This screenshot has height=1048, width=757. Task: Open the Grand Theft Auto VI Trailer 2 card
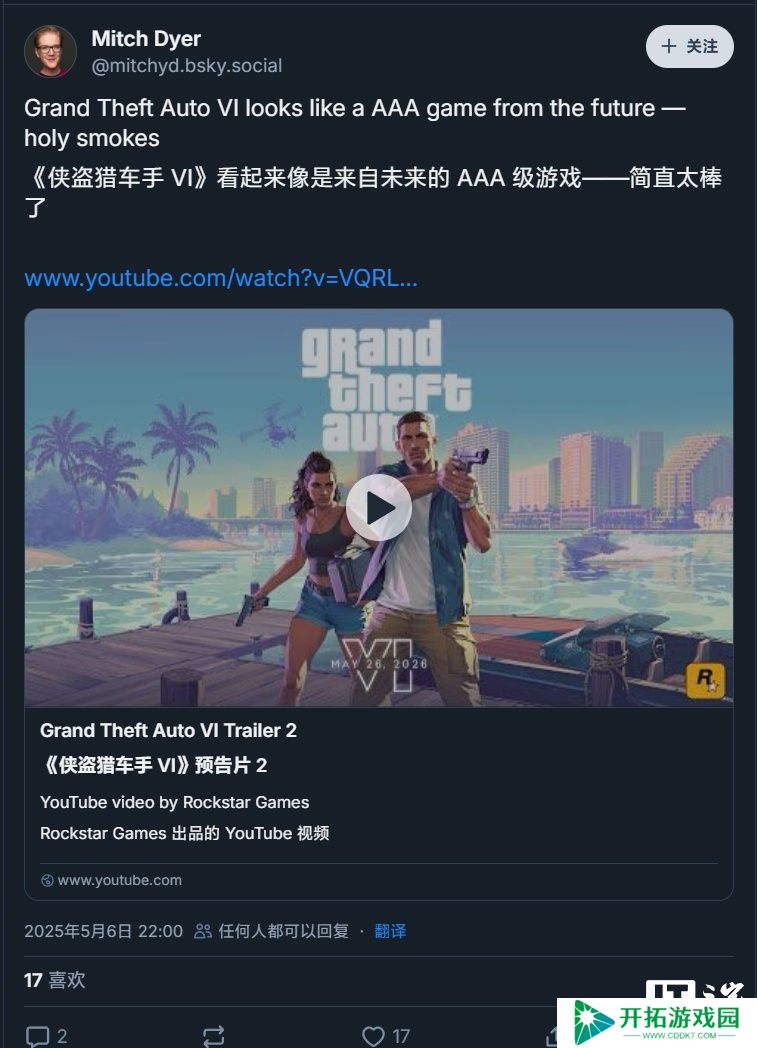[168, 731]
